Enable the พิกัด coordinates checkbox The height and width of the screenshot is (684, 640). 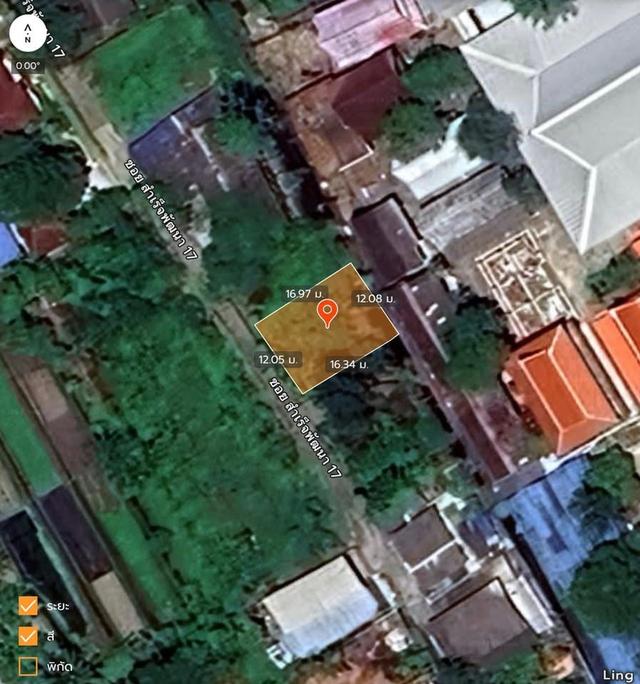tap(28, 664)
